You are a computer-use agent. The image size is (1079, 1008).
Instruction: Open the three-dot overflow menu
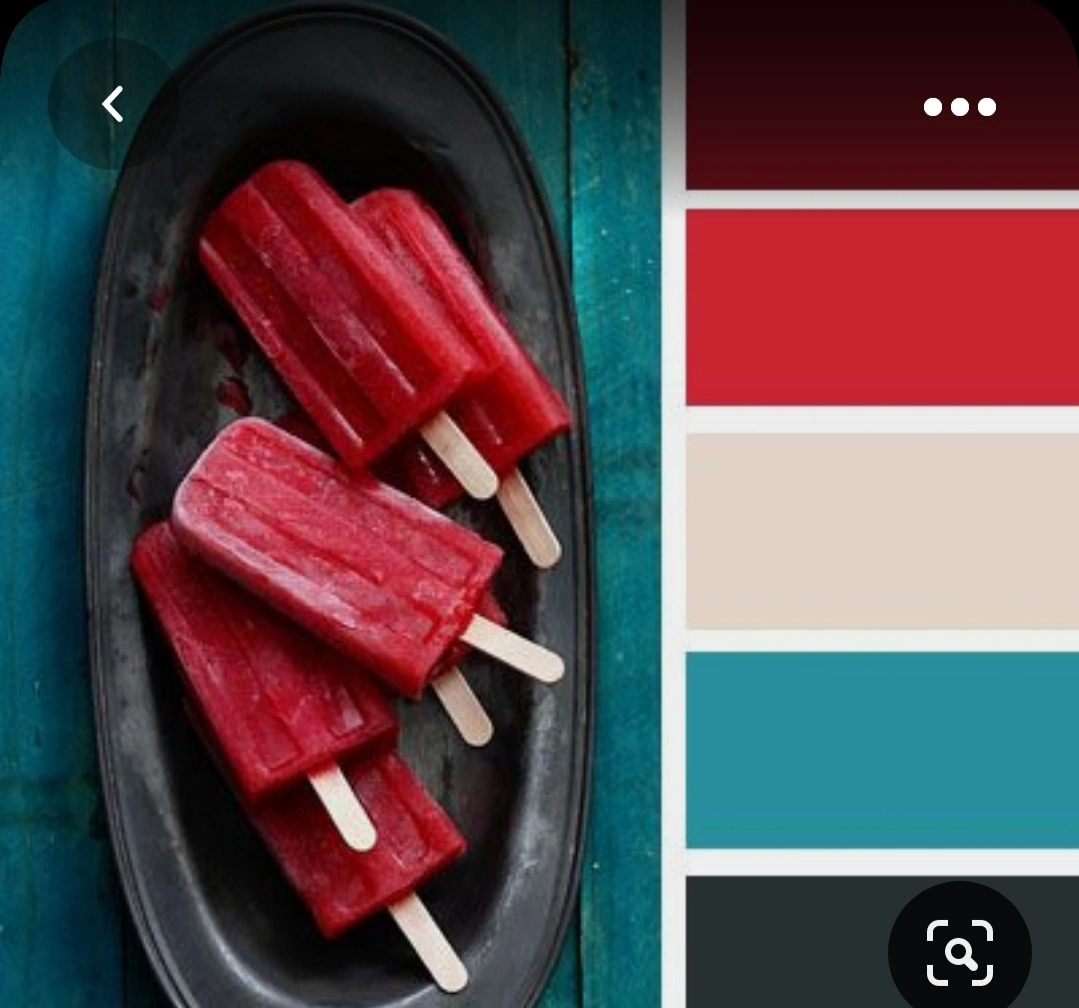(959, 107)
